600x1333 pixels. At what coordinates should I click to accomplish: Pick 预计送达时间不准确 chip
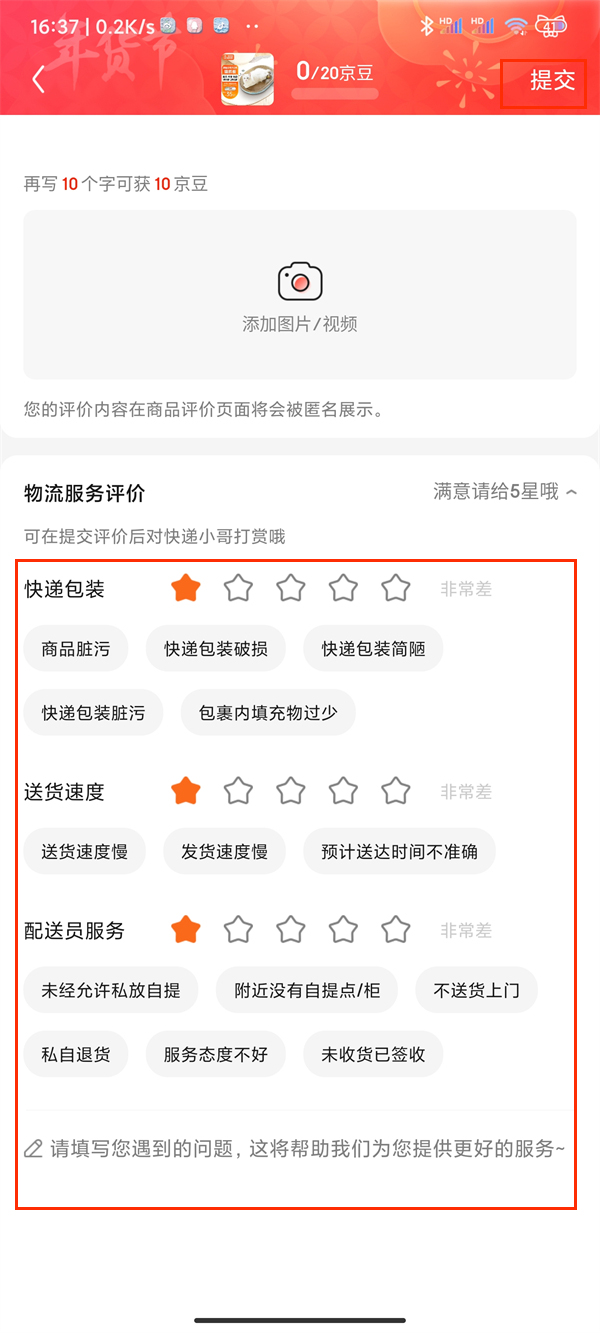pyautogui.click(x=399, y=852)
